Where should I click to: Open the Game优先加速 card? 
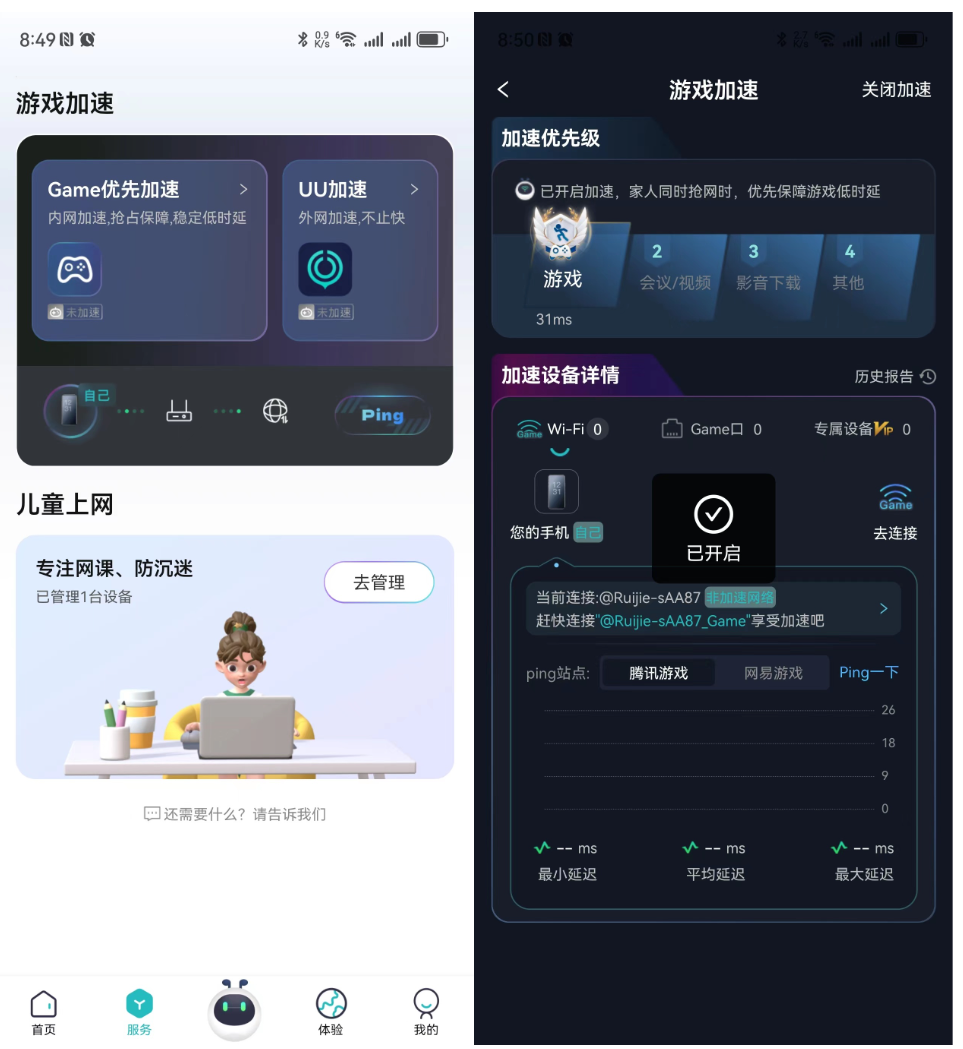(149, 250)
